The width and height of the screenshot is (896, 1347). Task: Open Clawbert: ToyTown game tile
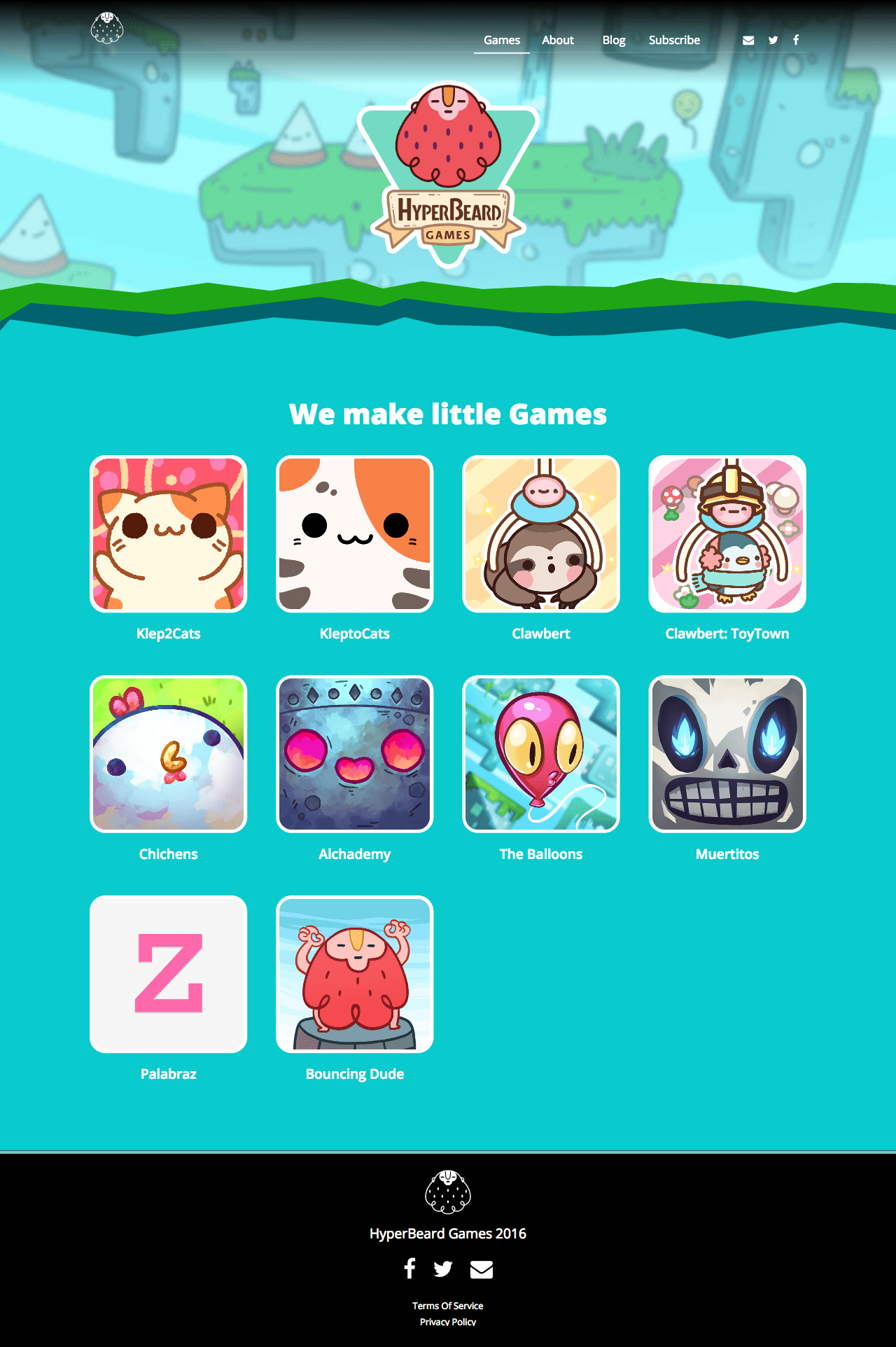tap(727, 534)
